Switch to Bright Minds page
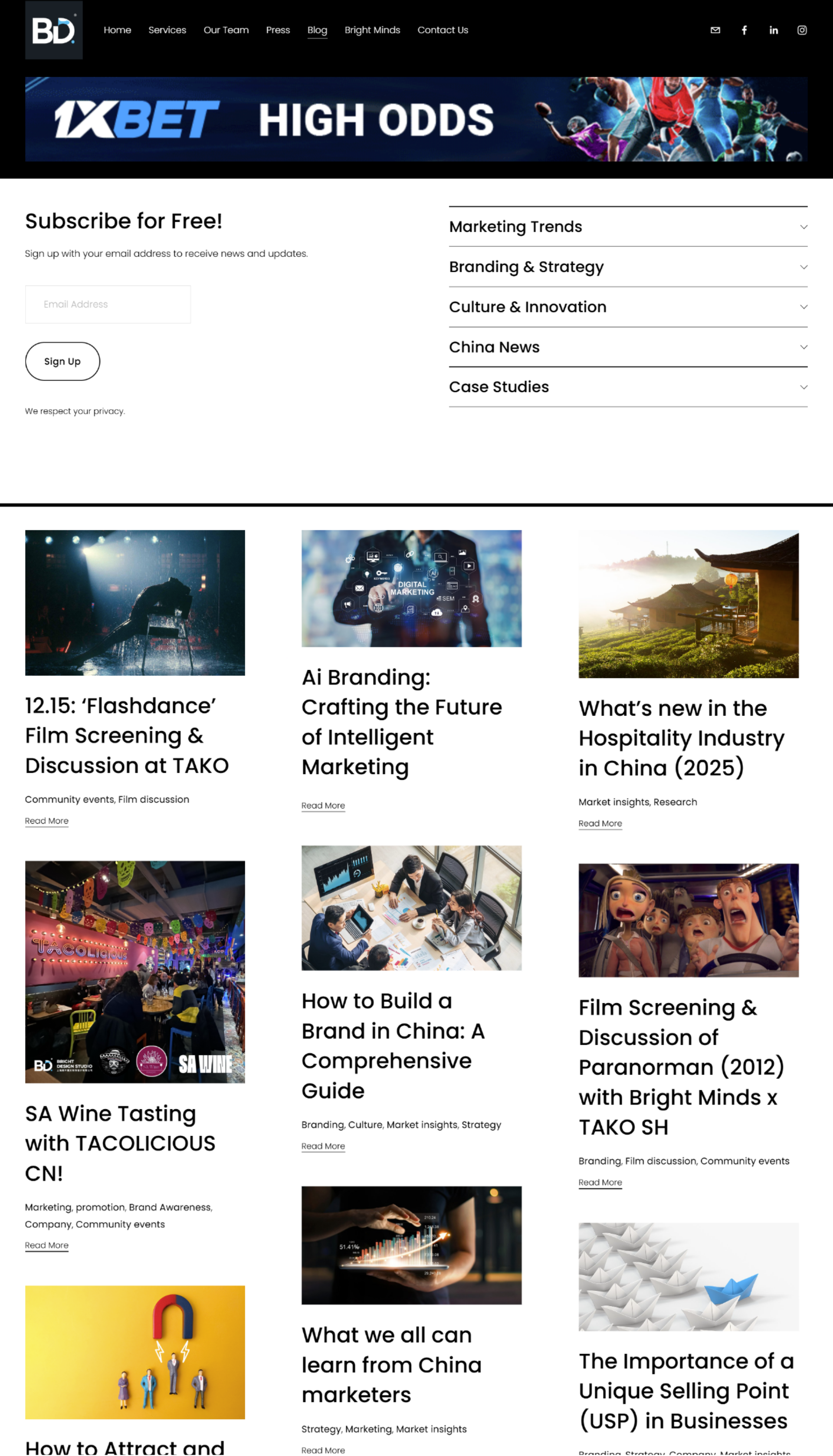833x1456 pixels. point(372,30)
